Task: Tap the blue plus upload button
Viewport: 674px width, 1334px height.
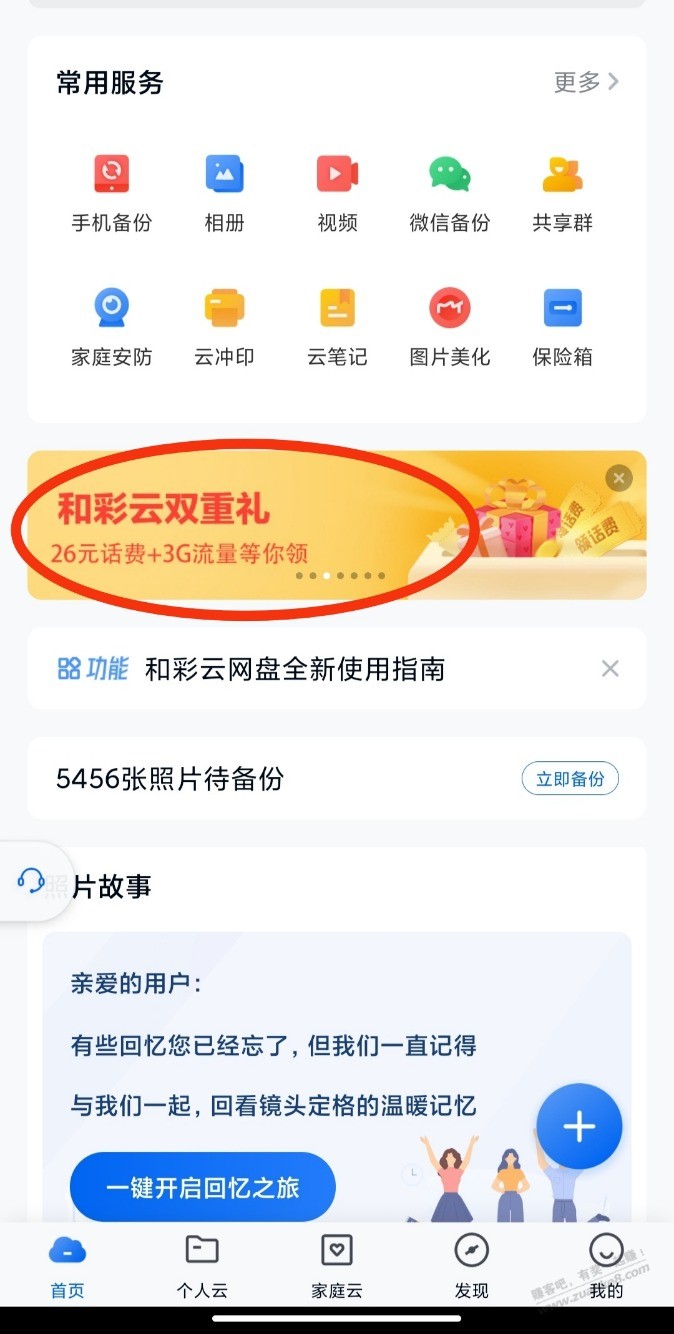Action: click(579, 1127)
